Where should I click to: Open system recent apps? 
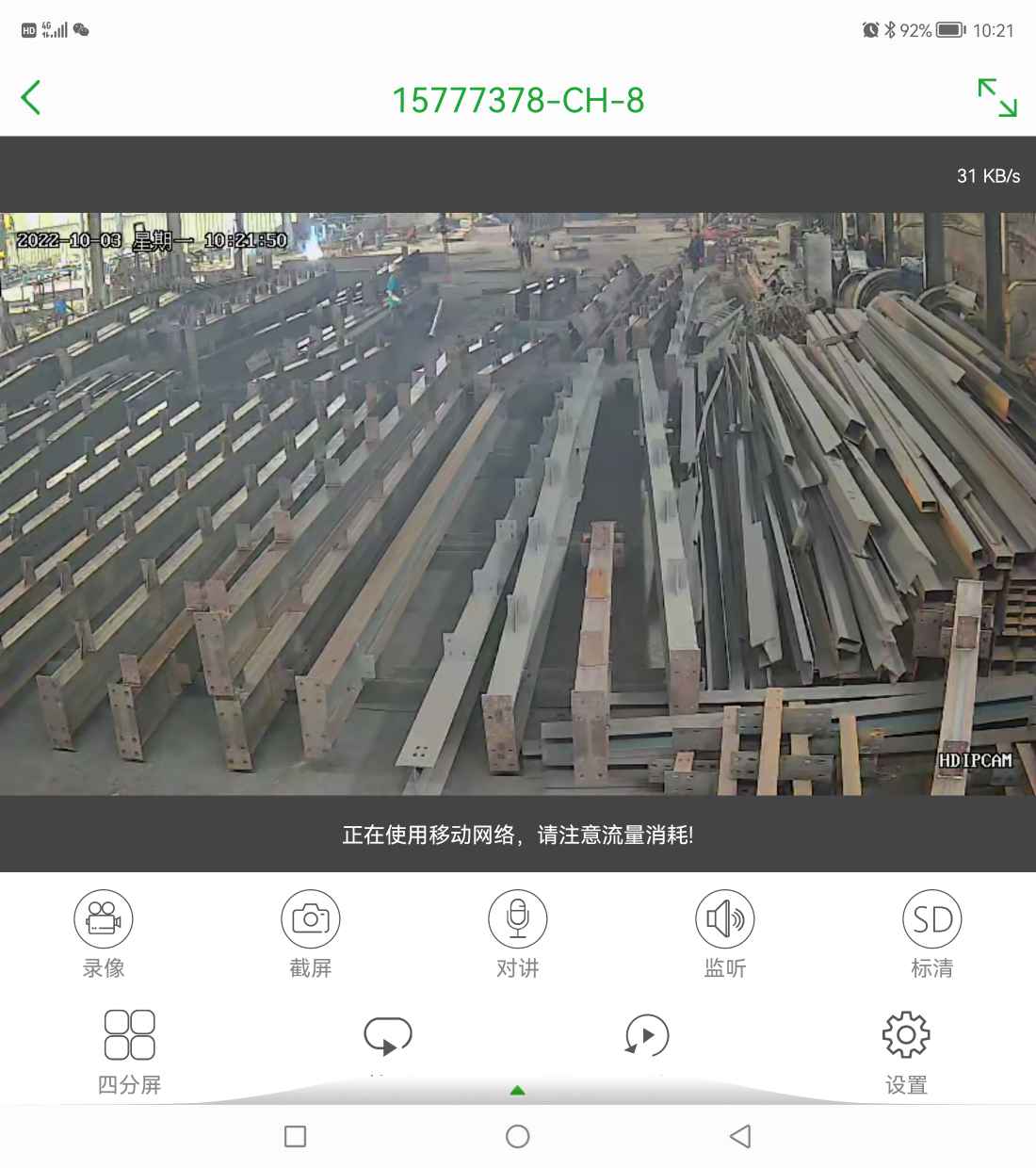pyautogui.click(x=295, y=1136)
